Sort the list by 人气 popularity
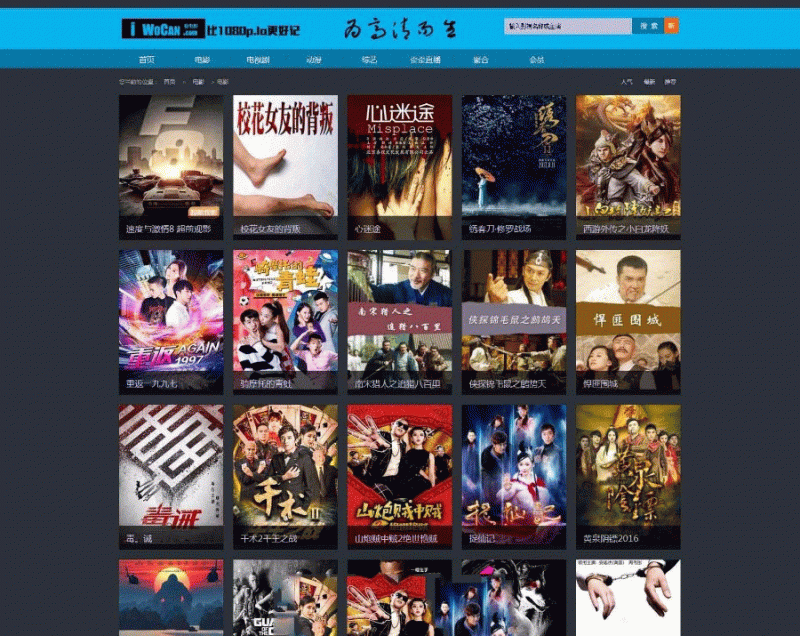This screenshot has height=636, width=800. pyautogui.click(x=627, y=81)
